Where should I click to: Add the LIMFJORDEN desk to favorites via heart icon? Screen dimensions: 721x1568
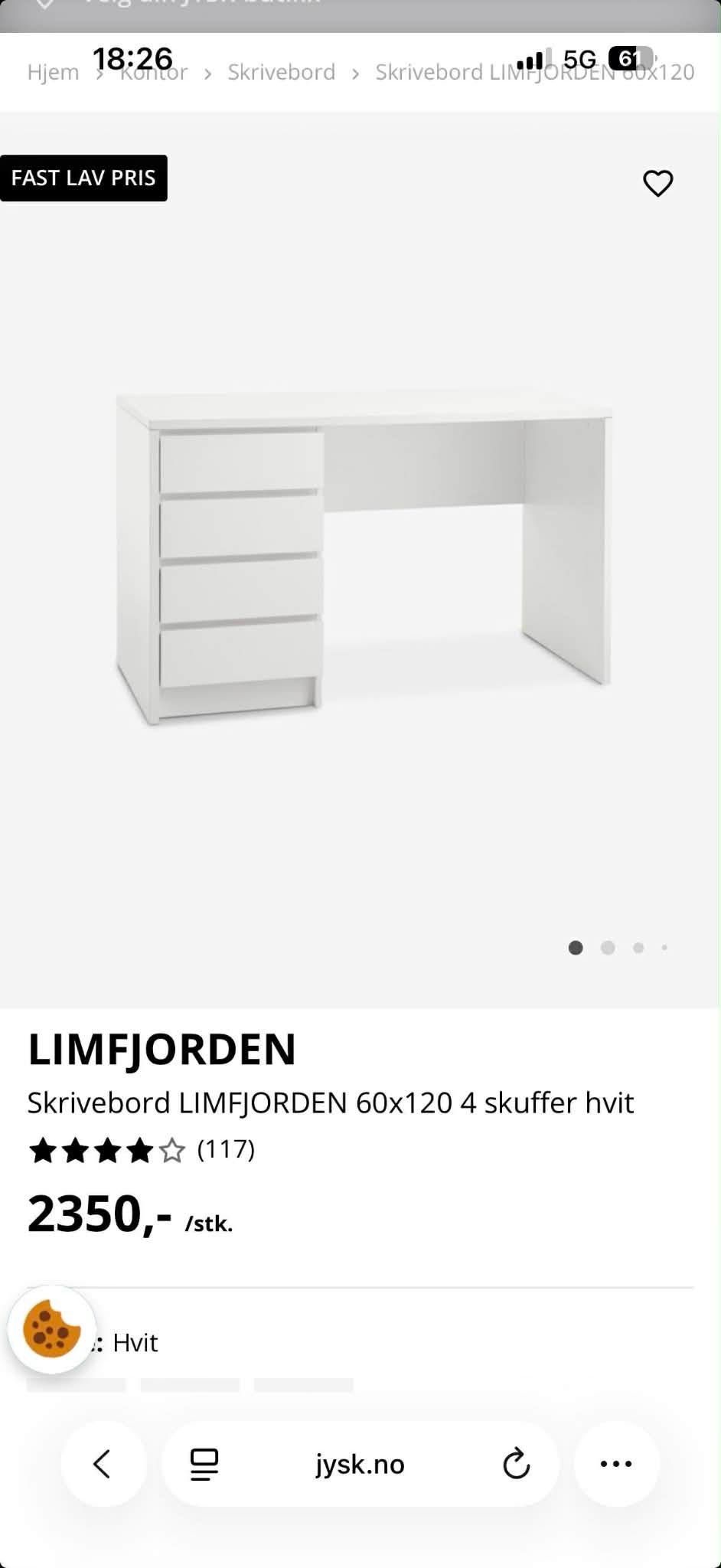(658, 183)
